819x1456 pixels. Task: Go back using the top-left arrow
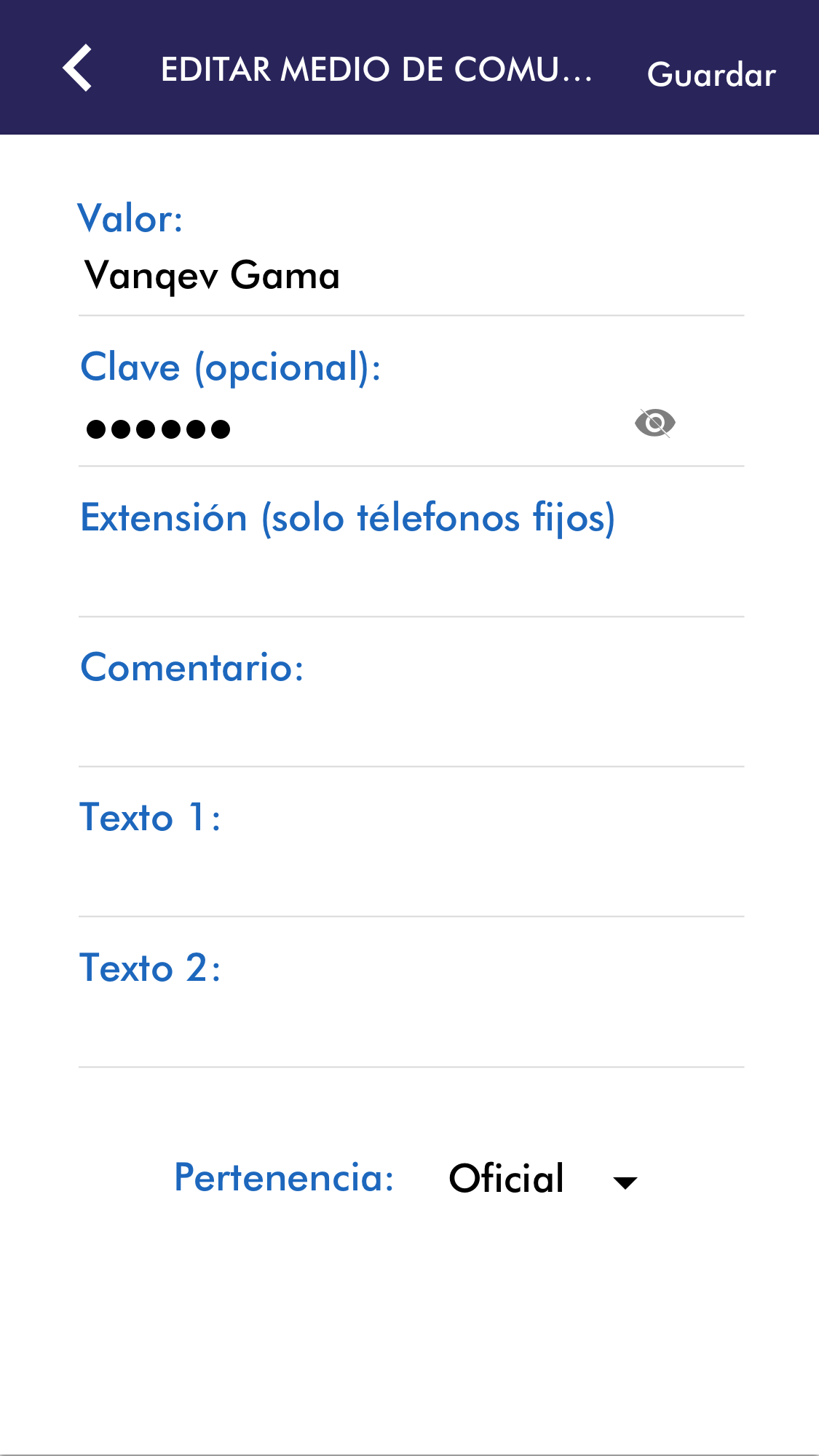point(77,68)
